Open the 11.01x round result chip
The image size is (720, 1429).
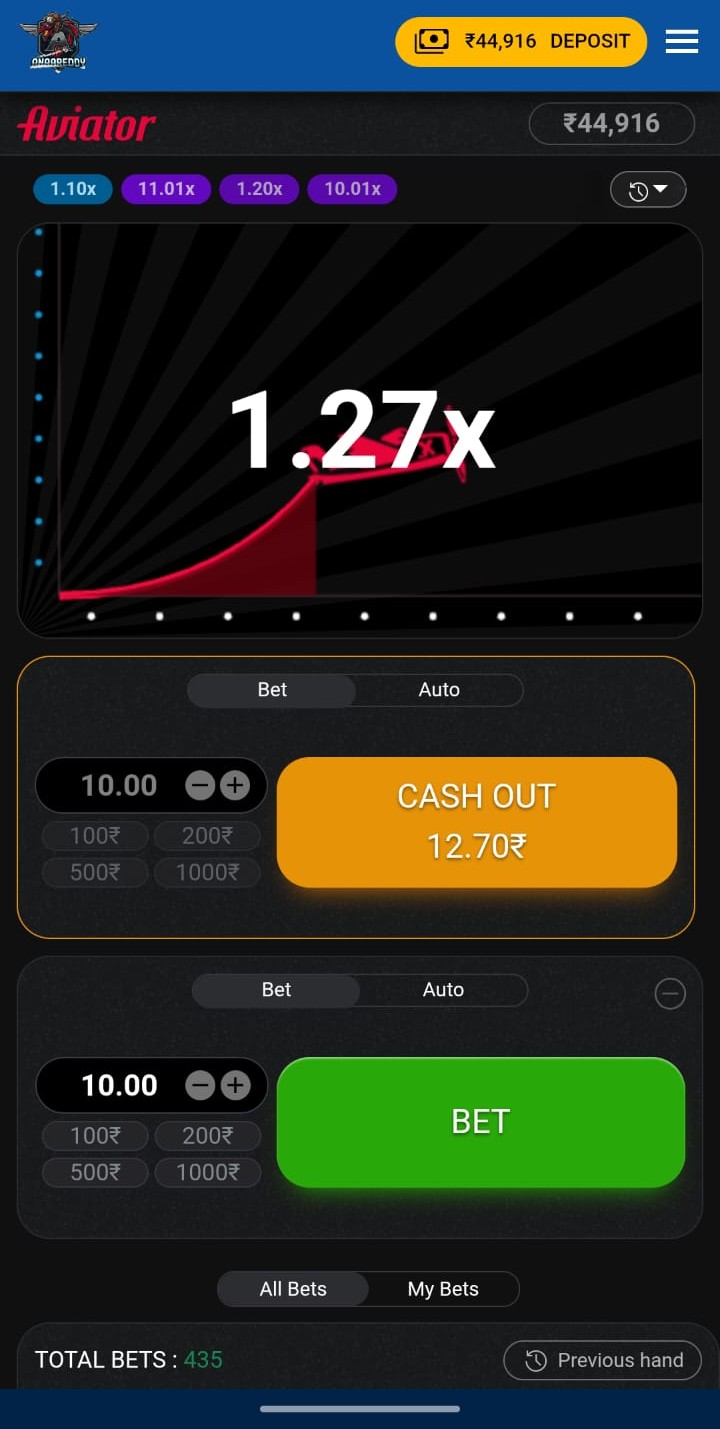click(x=166, y=189)
